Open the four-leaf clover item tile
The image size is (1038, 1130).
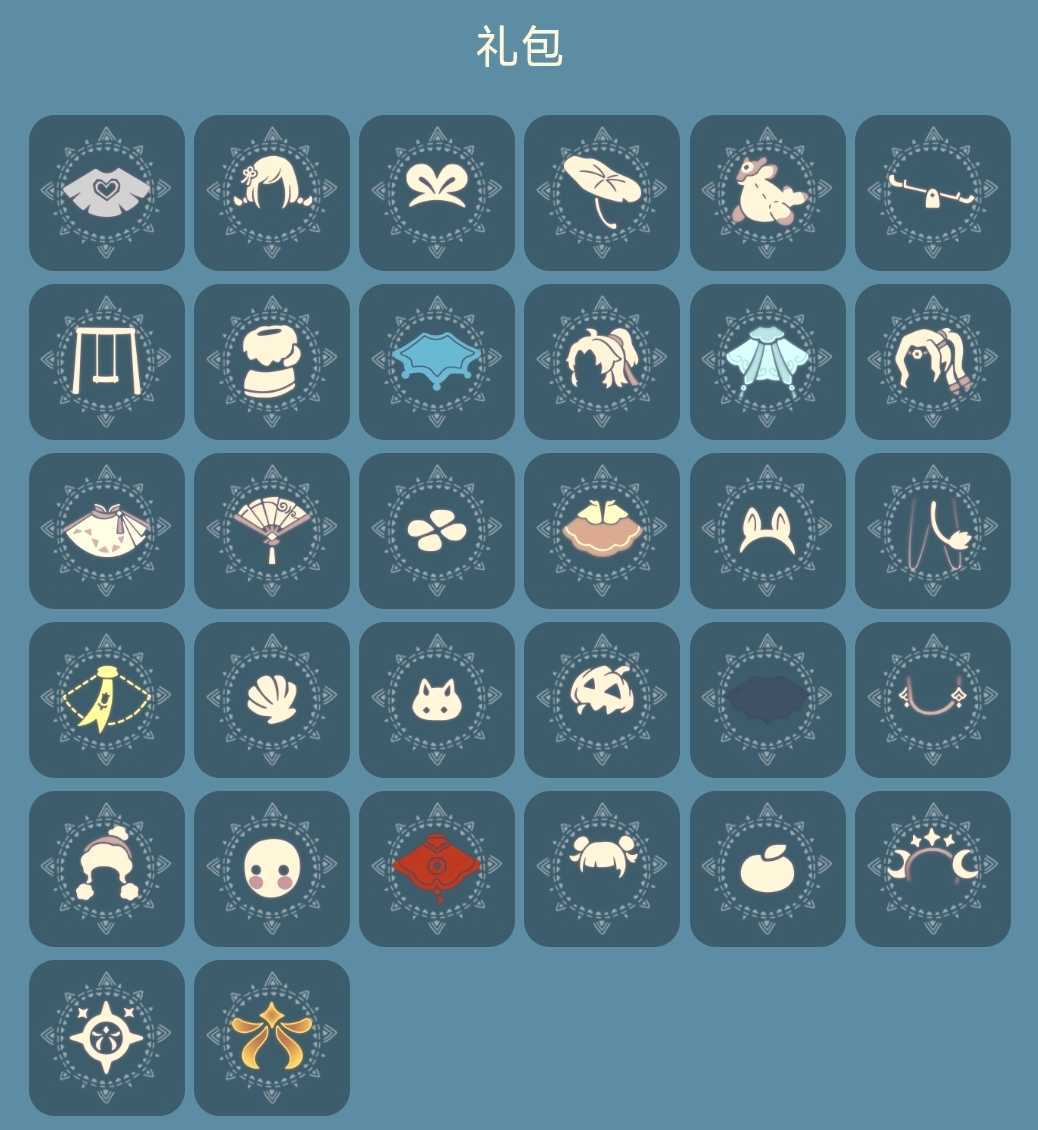point(437,530)
